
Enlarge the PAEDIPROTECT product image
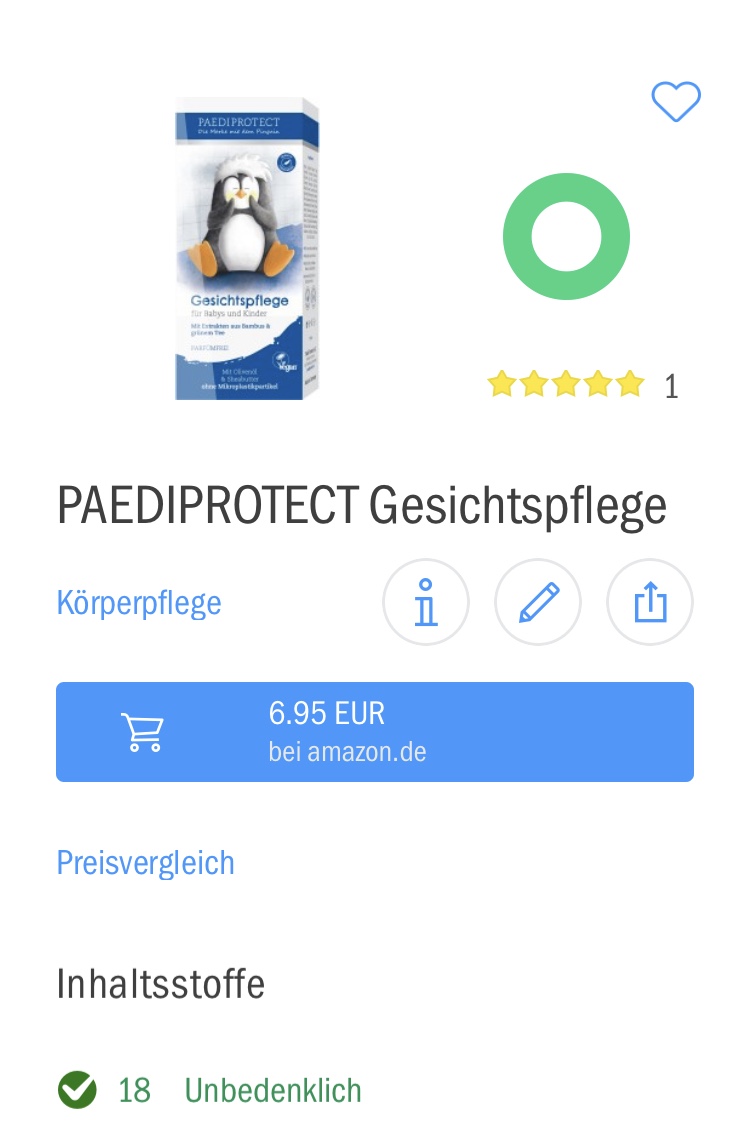(x=248, y=248)
